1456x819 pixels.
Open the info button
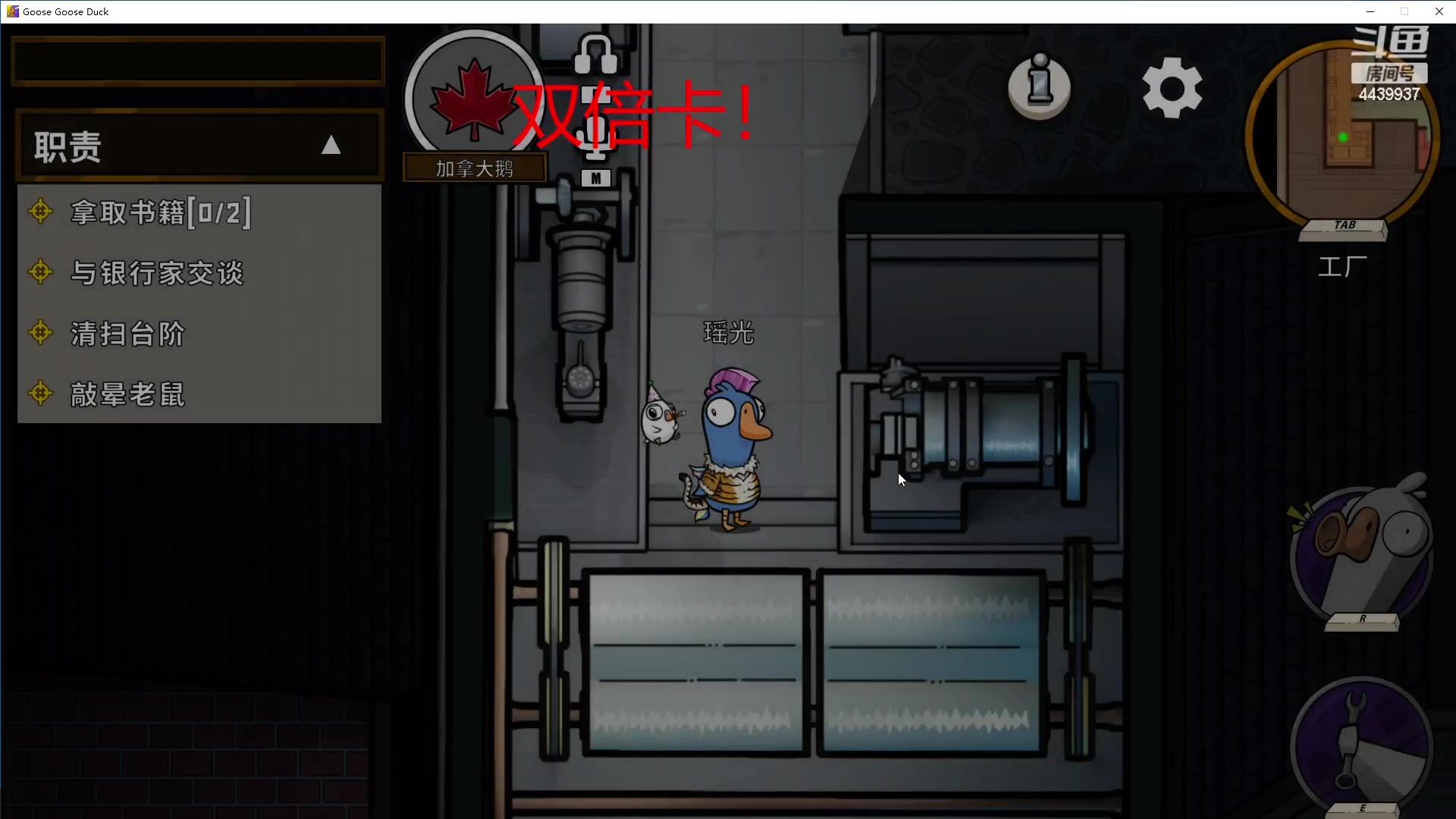click(x=1039, y=85)
